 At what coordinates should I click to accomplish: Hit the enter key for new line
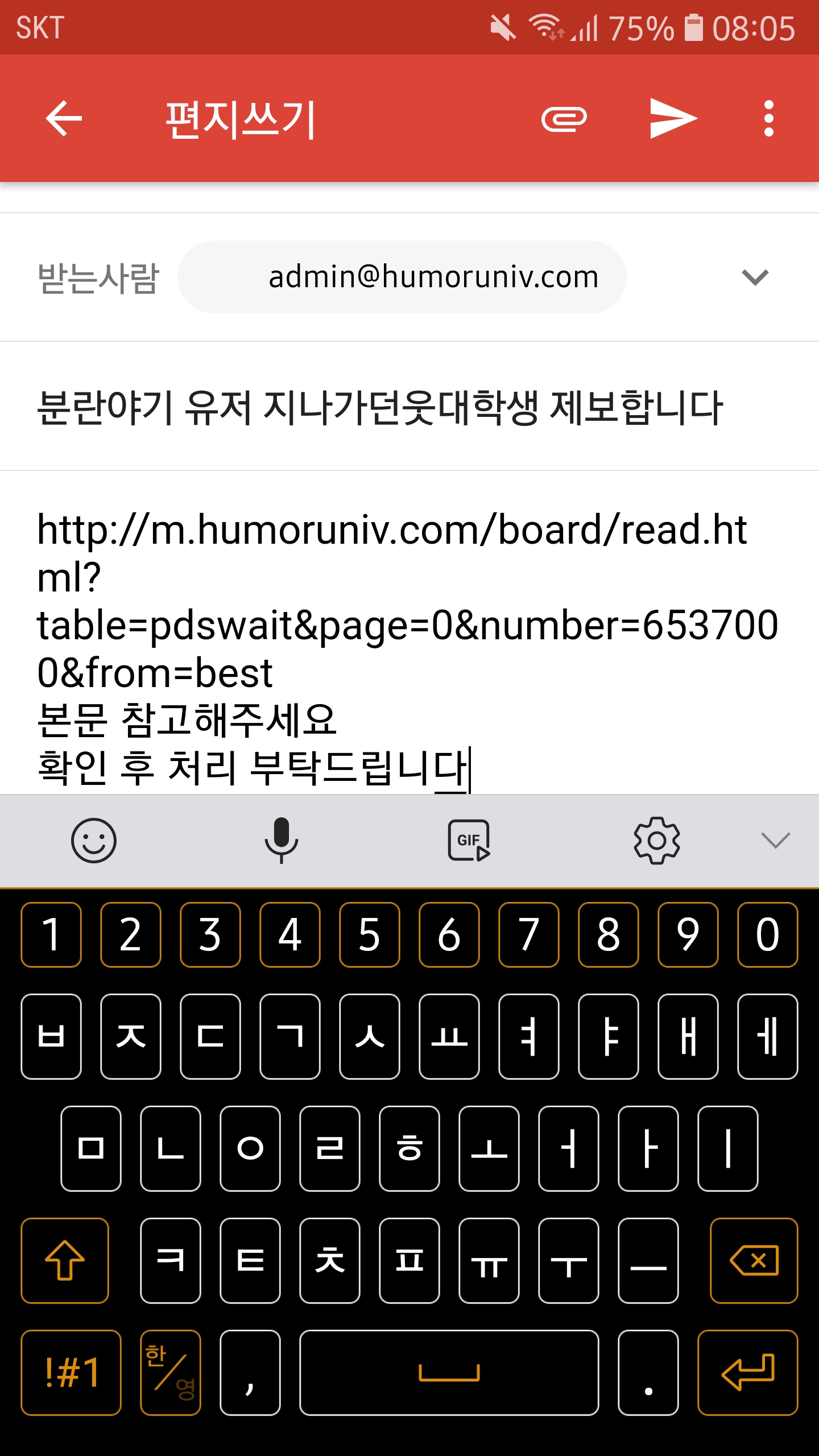748,1372
